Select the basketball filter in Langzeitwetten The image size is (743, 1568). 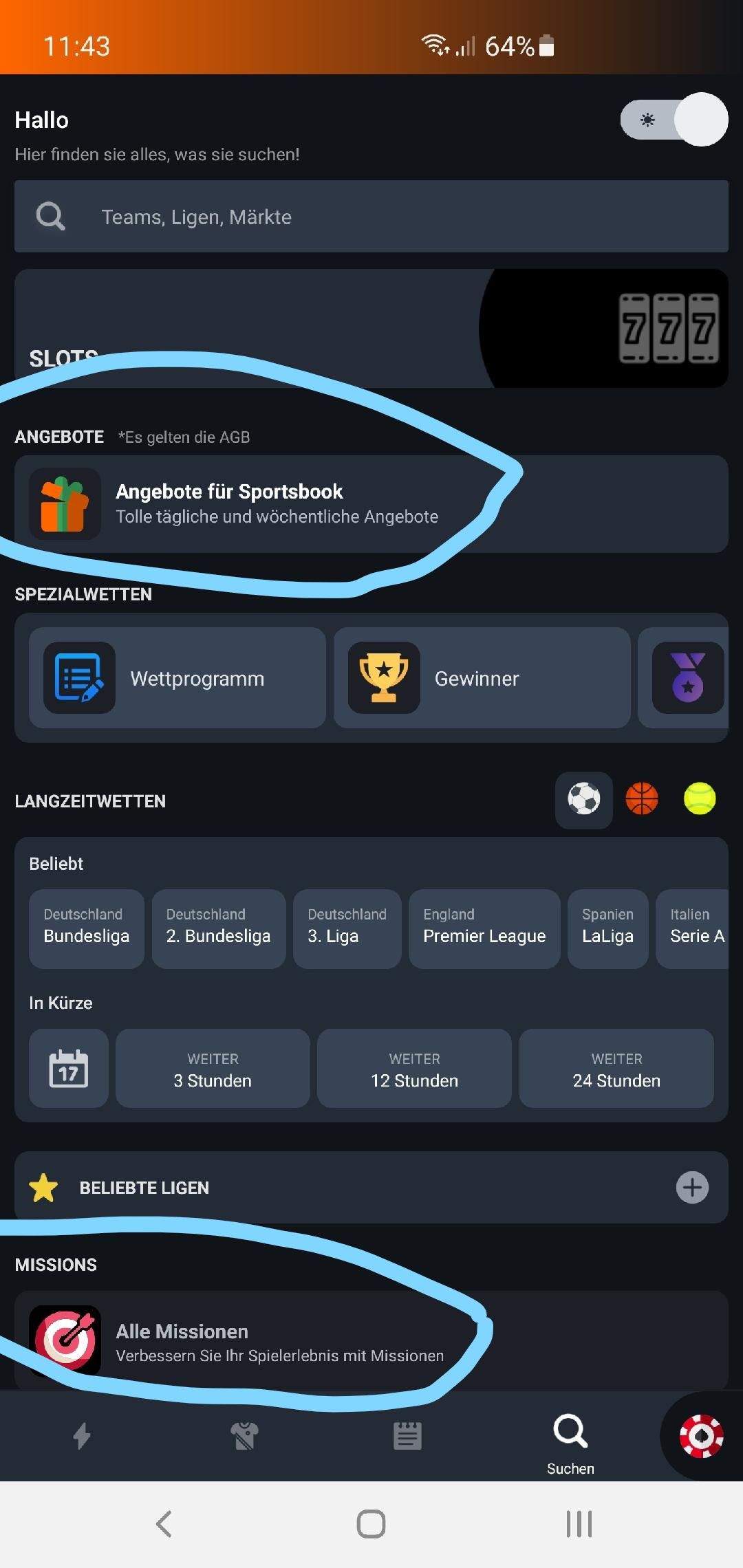[641, 800]
